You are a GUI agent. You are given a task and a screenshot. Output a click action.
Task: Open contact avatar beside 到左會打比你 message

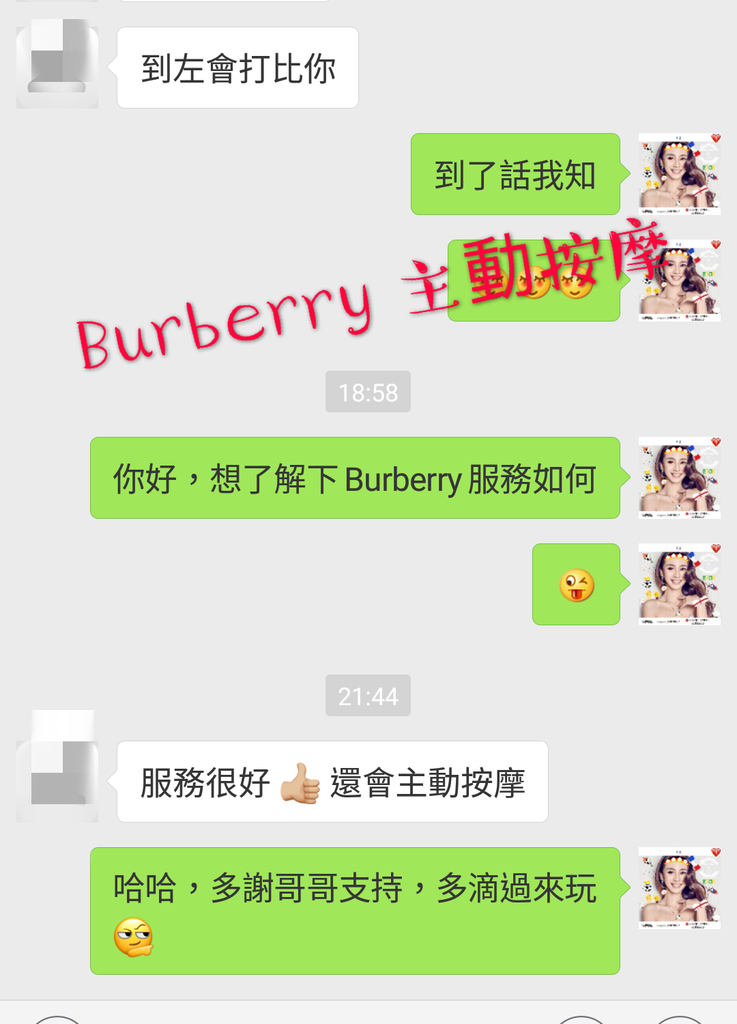tap(57, 67)
